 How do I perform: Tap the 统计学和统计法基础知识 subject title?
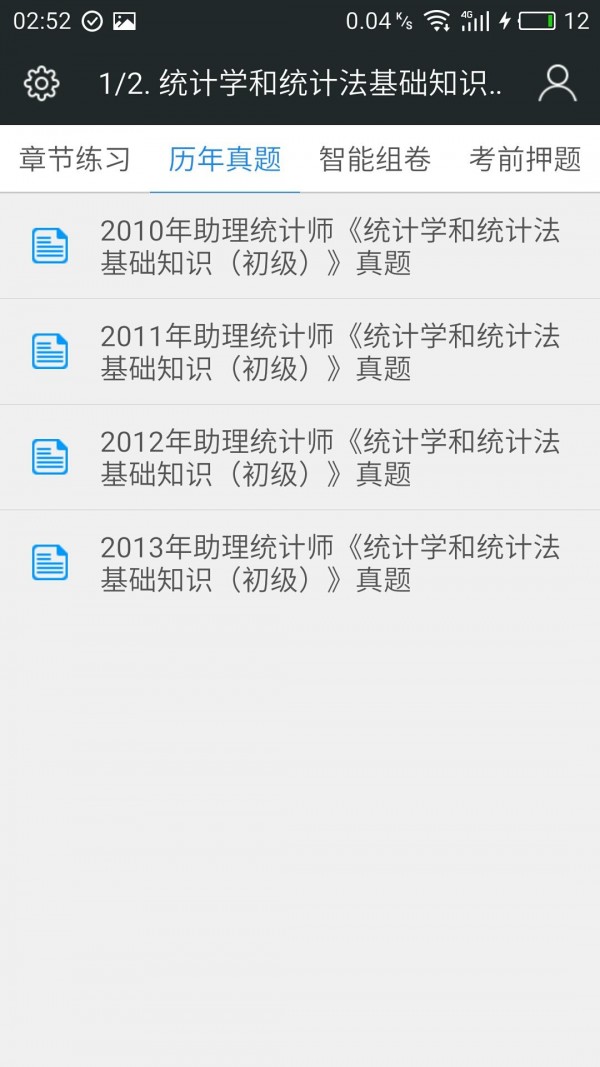pyautogui.click(x=300, y=83)
